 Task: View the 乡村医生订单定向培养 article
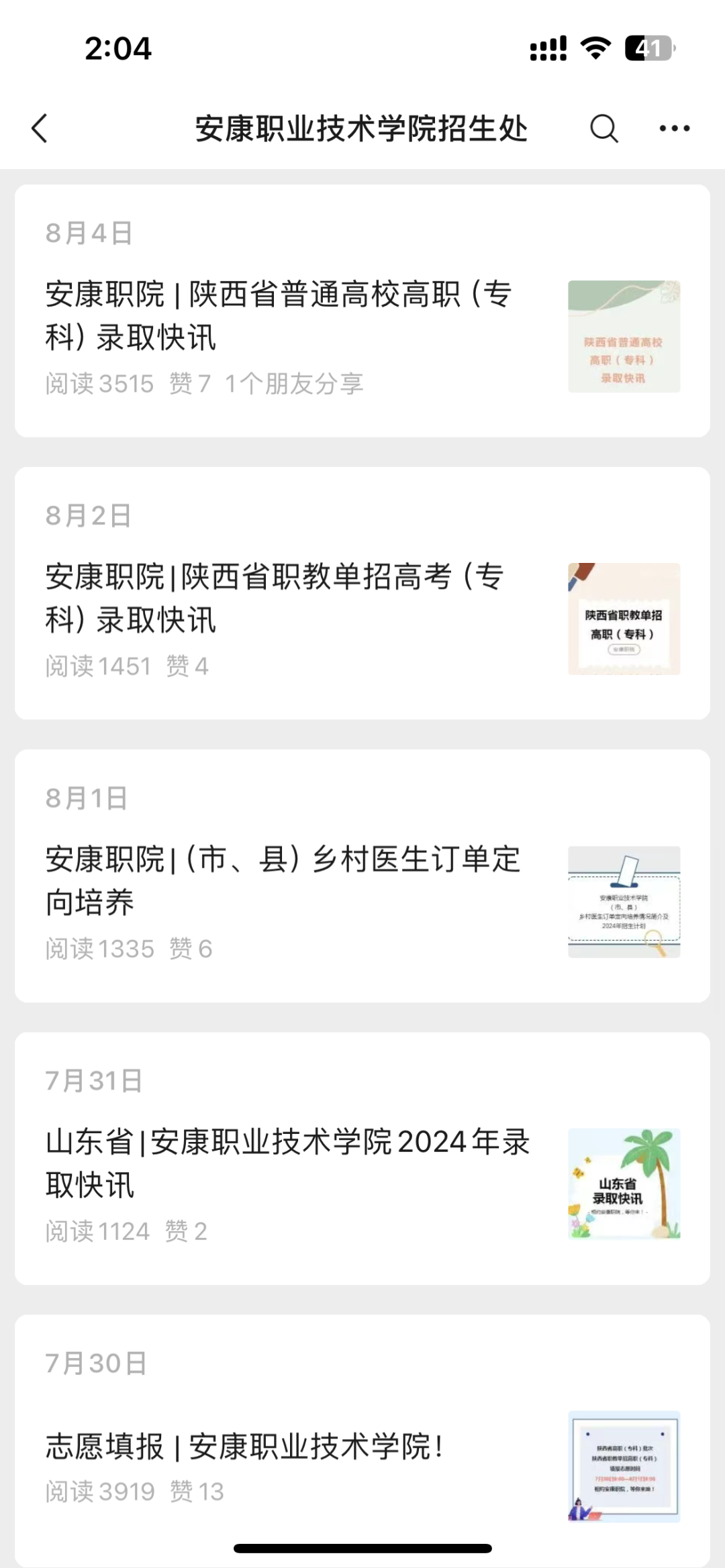(x=282, y=880)
